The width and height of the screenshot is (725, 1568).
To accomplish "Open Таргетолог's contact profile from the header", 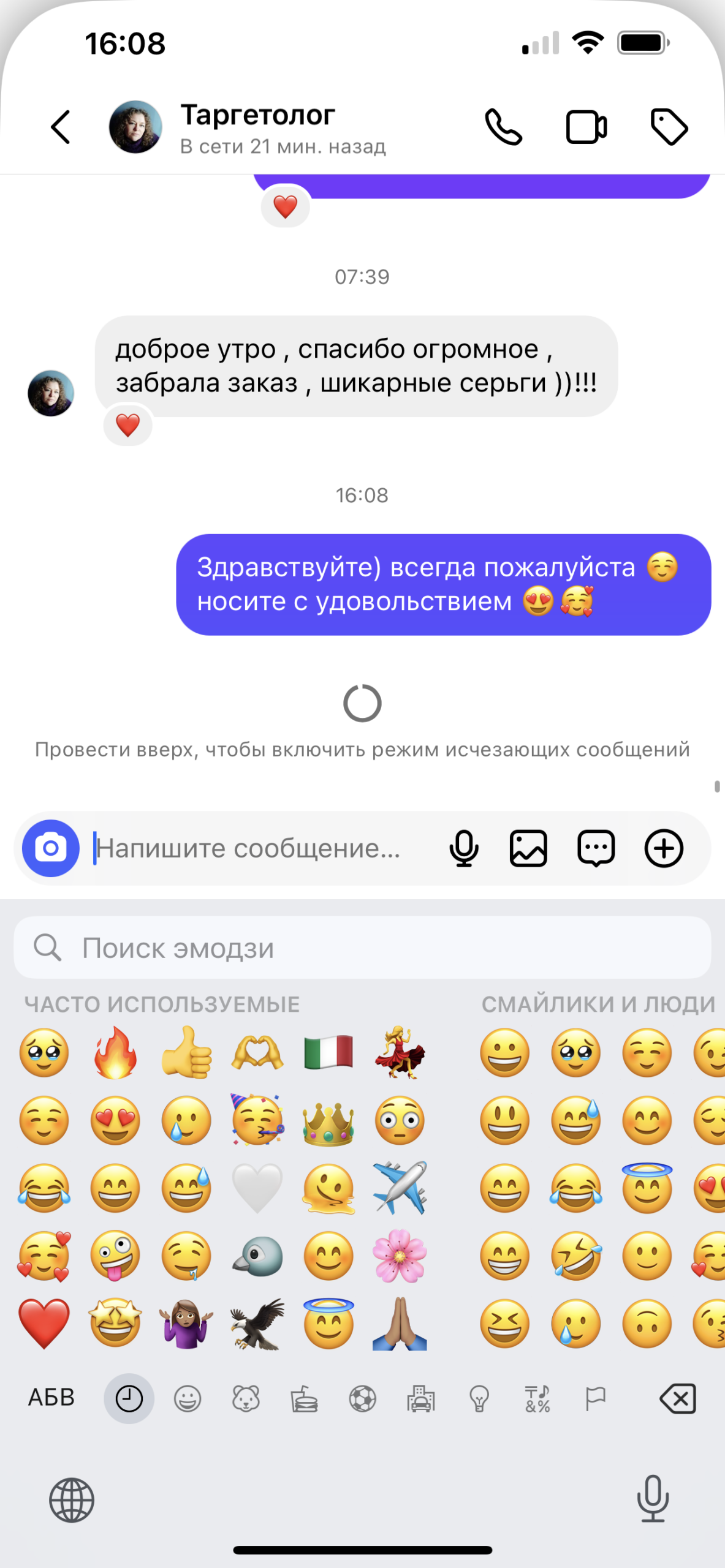I will (x=257, y=127).
